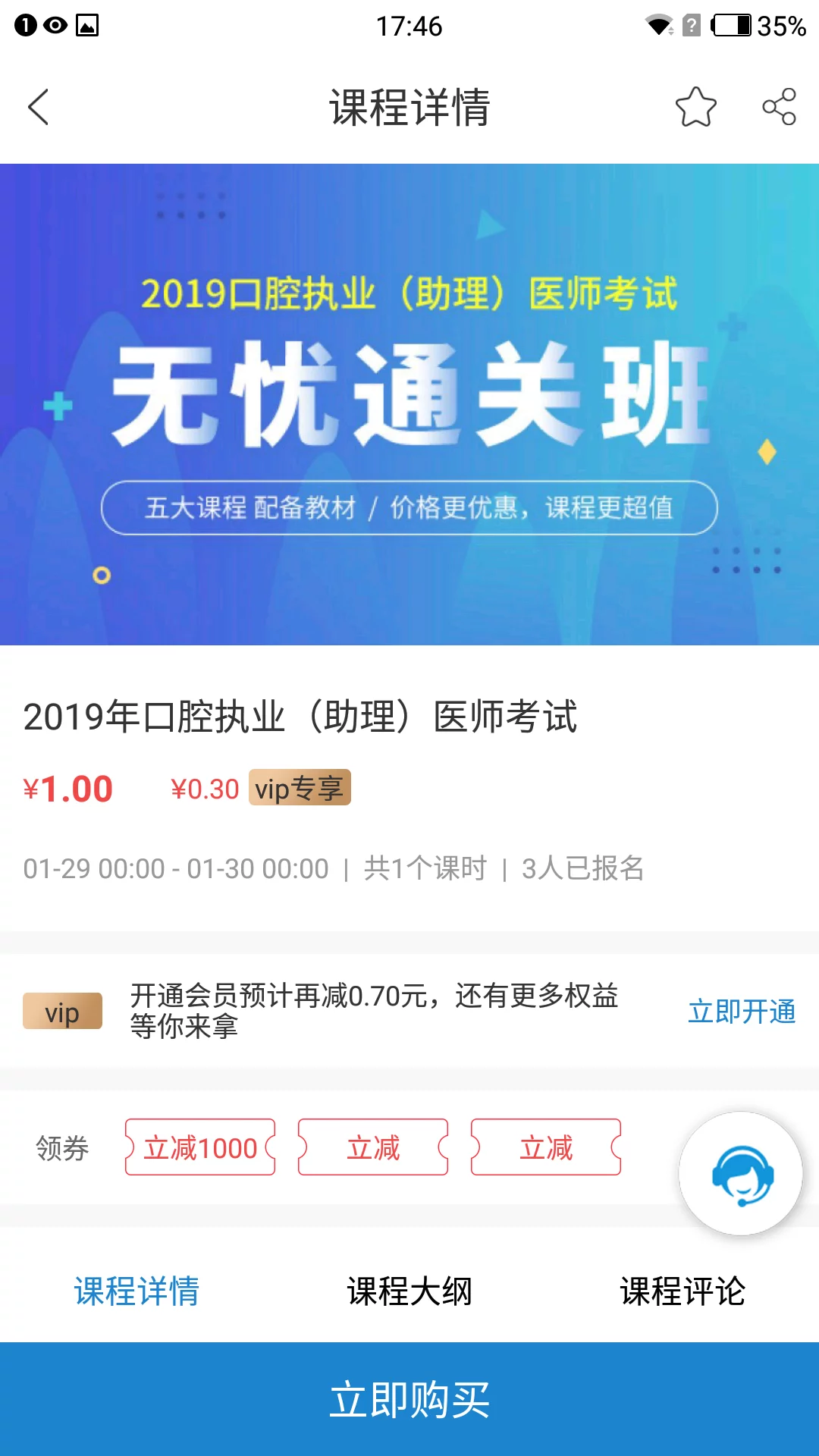Screen dimensions: 819x1456
Task: Open the customer service headset button
Action: pyautogui.click(x=741, y=1174)
